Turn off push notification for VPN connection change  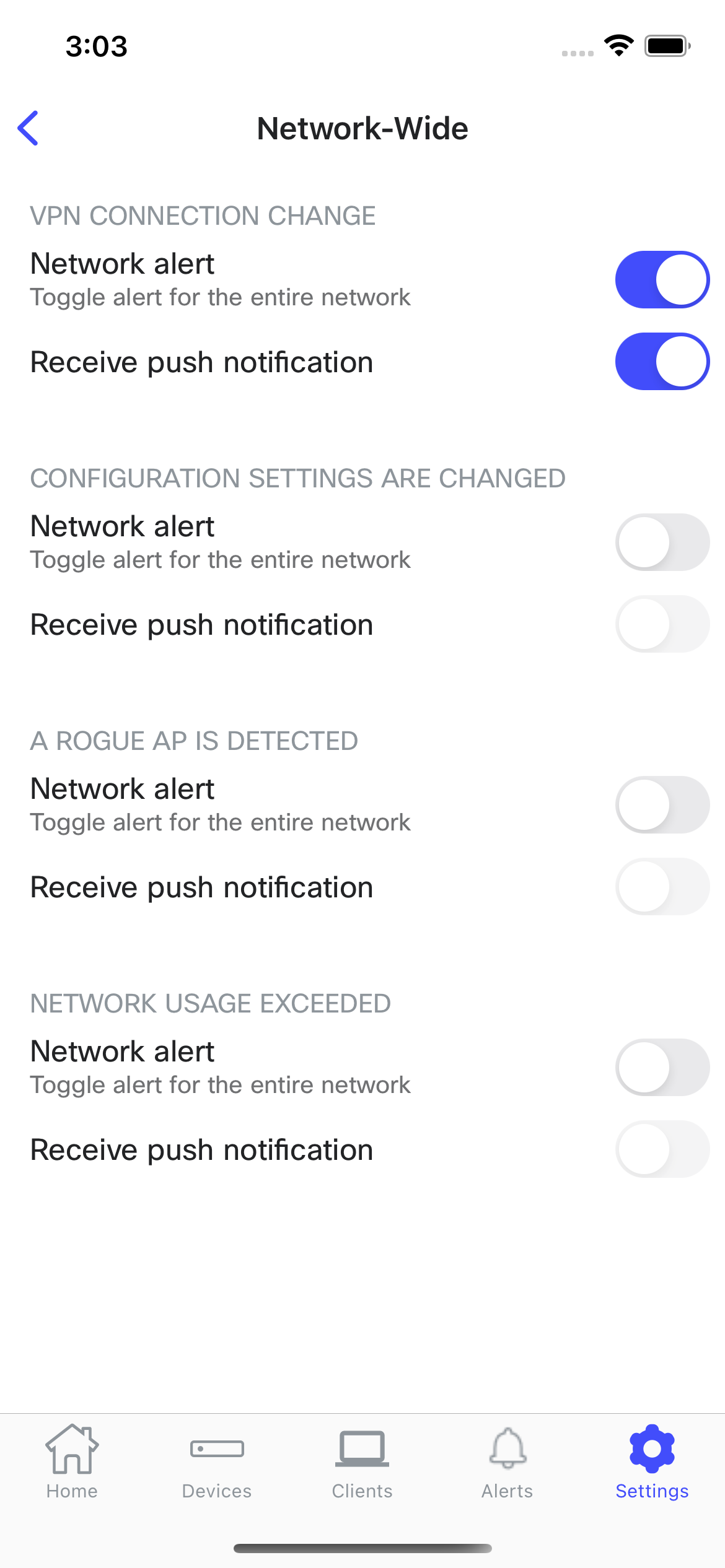661,361
